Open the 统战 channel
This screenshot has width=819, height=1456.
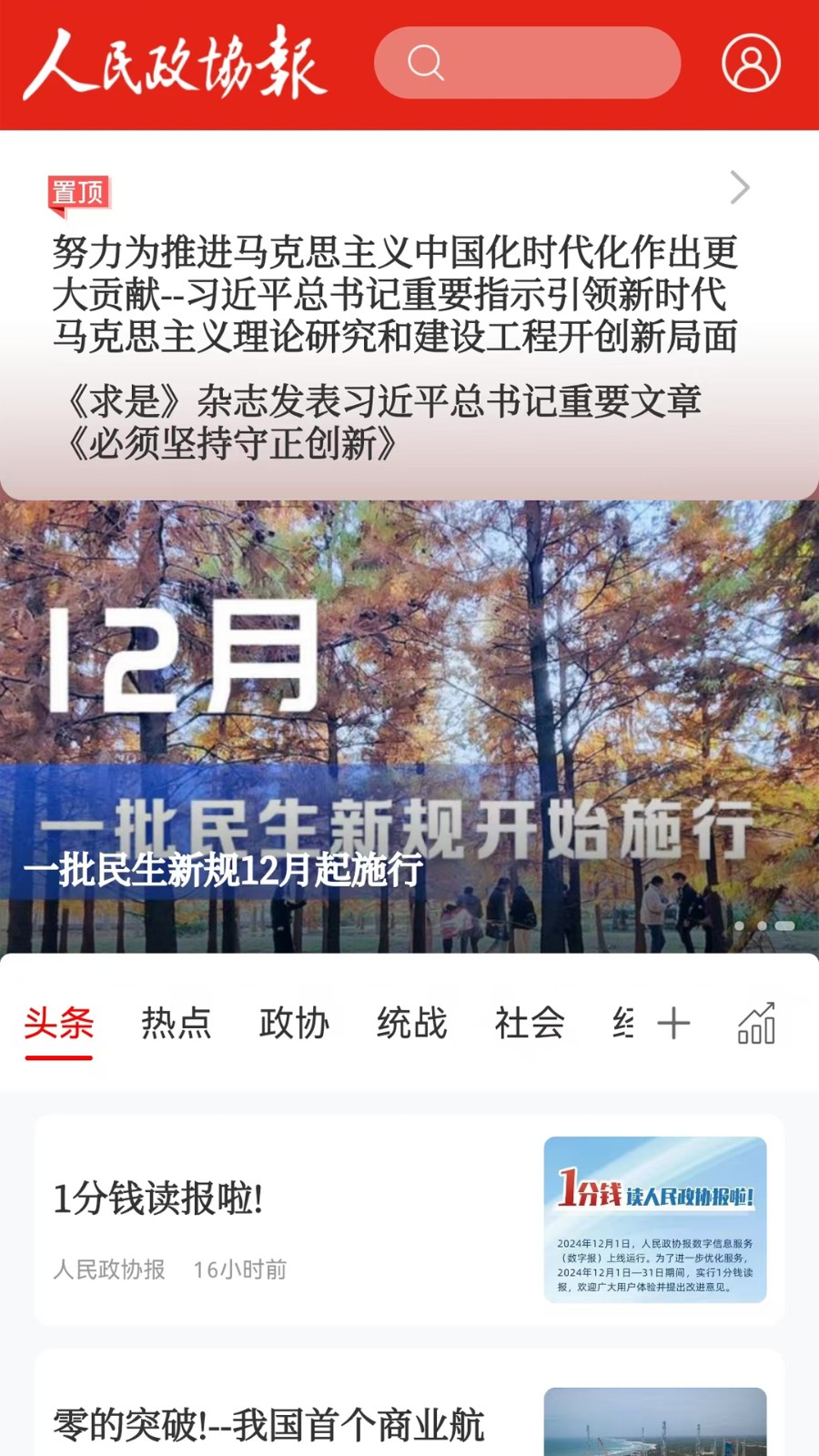(412, 1023)
